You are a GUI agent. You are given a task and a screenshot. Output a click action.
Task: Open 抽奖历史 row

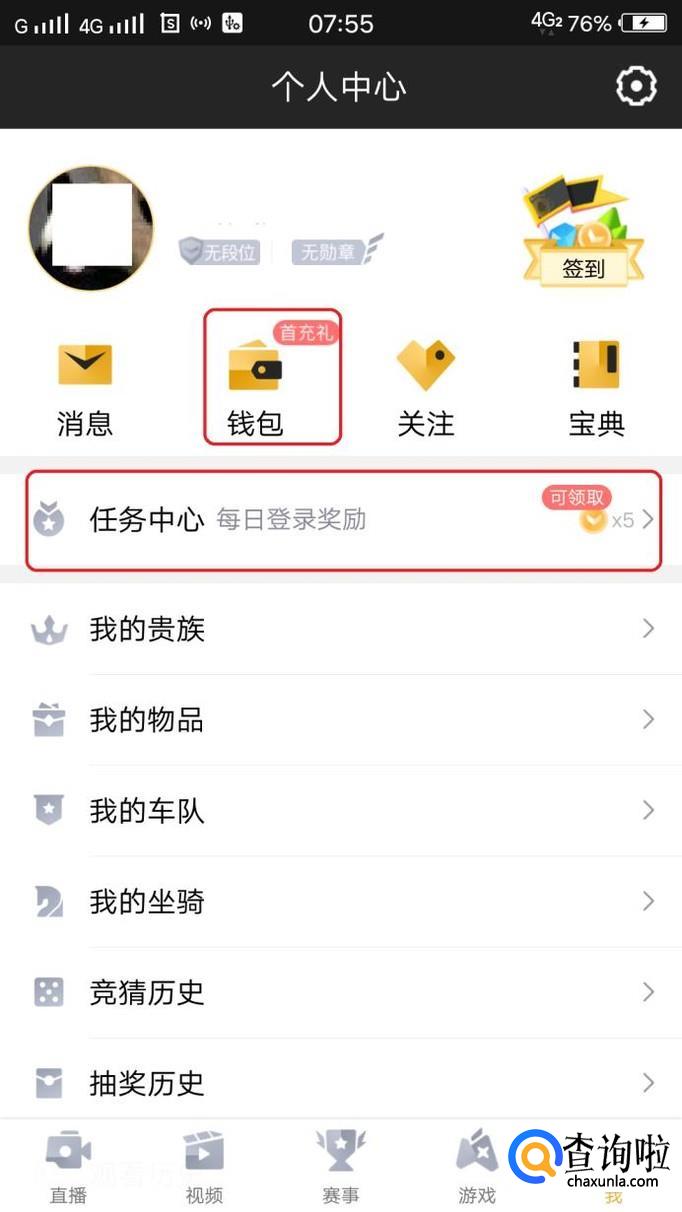click(x=343, y=1083)
